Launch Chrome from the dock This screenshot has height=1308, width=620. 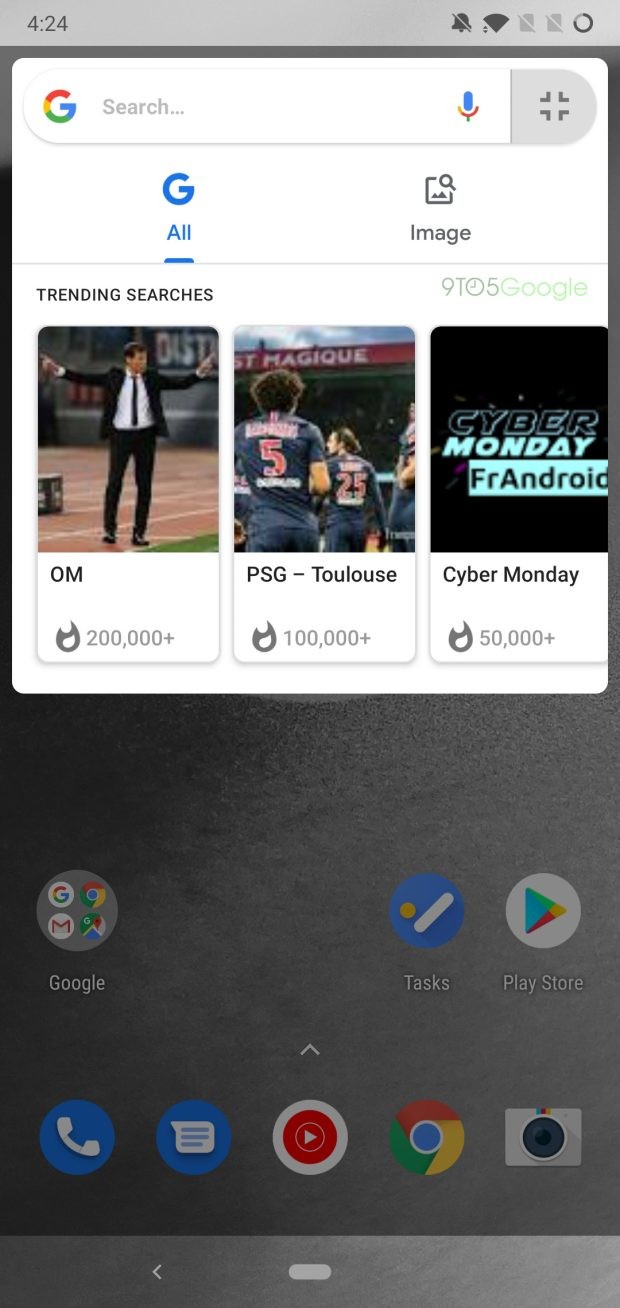[x=426, y=1138]
